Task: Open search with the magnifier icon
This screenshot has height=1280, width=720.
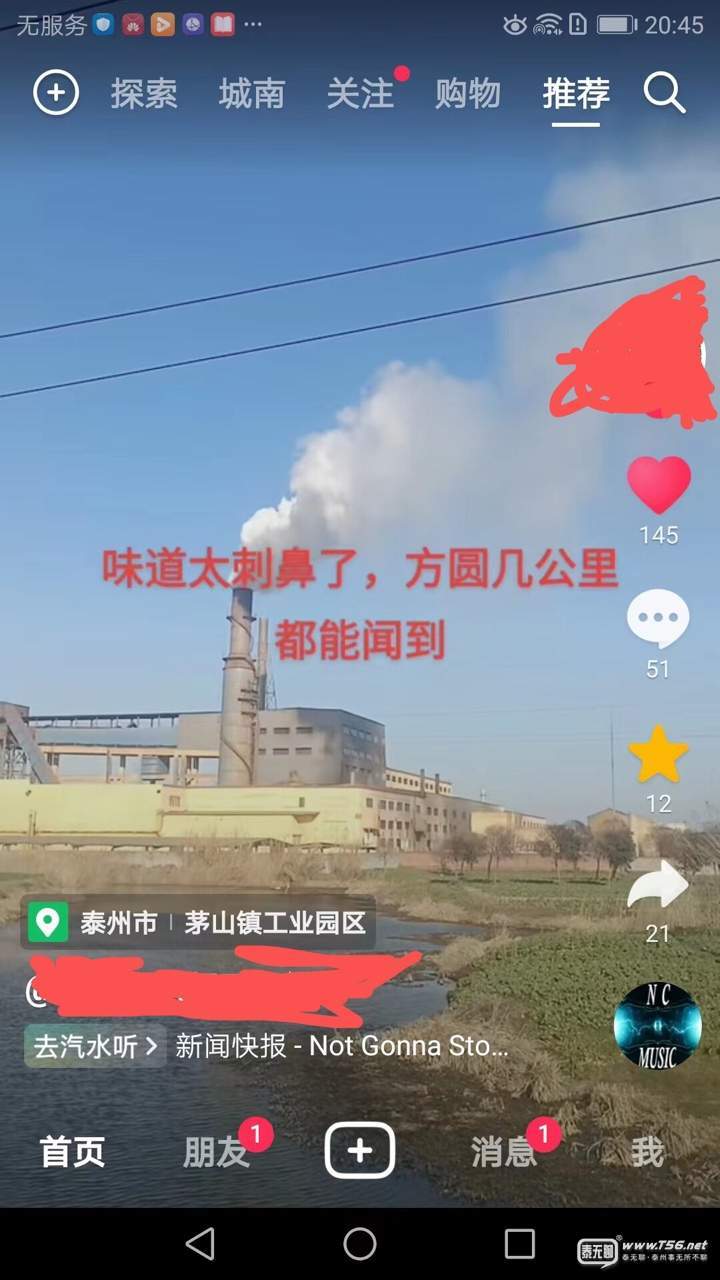Action: (x=664, y=94)
